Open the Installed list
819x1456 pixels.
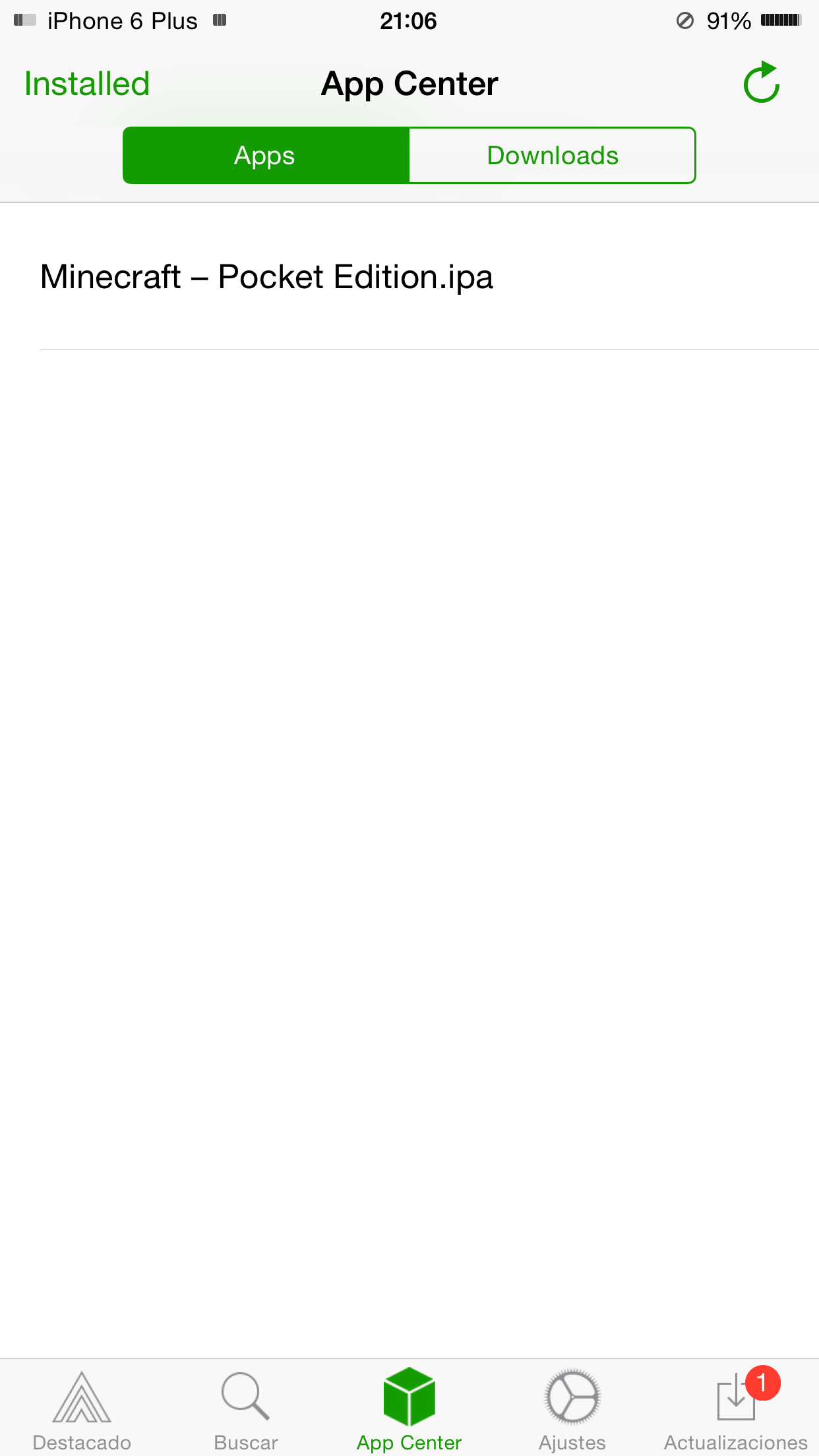87,84
